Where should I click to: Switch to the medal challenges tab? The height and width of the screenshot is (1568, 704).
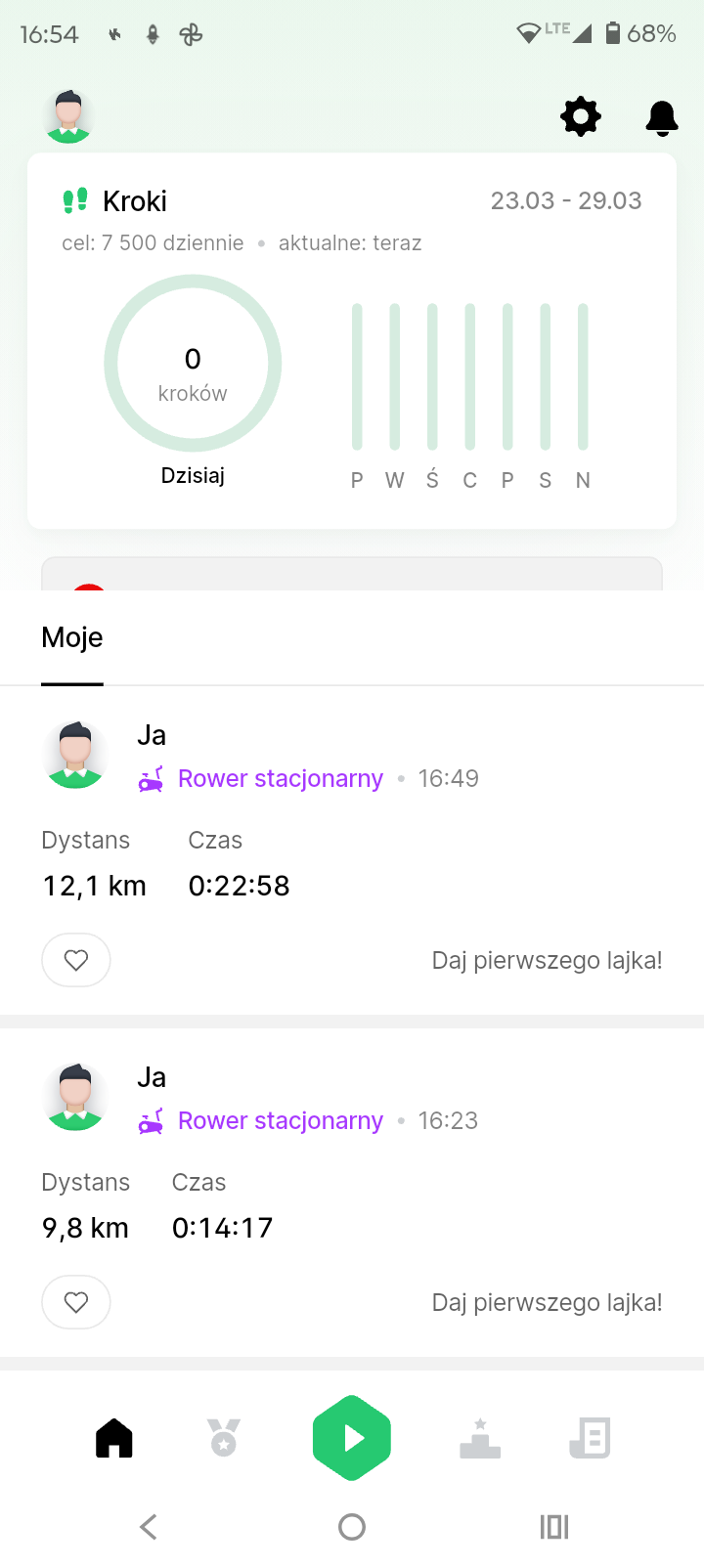[224, 1438]
